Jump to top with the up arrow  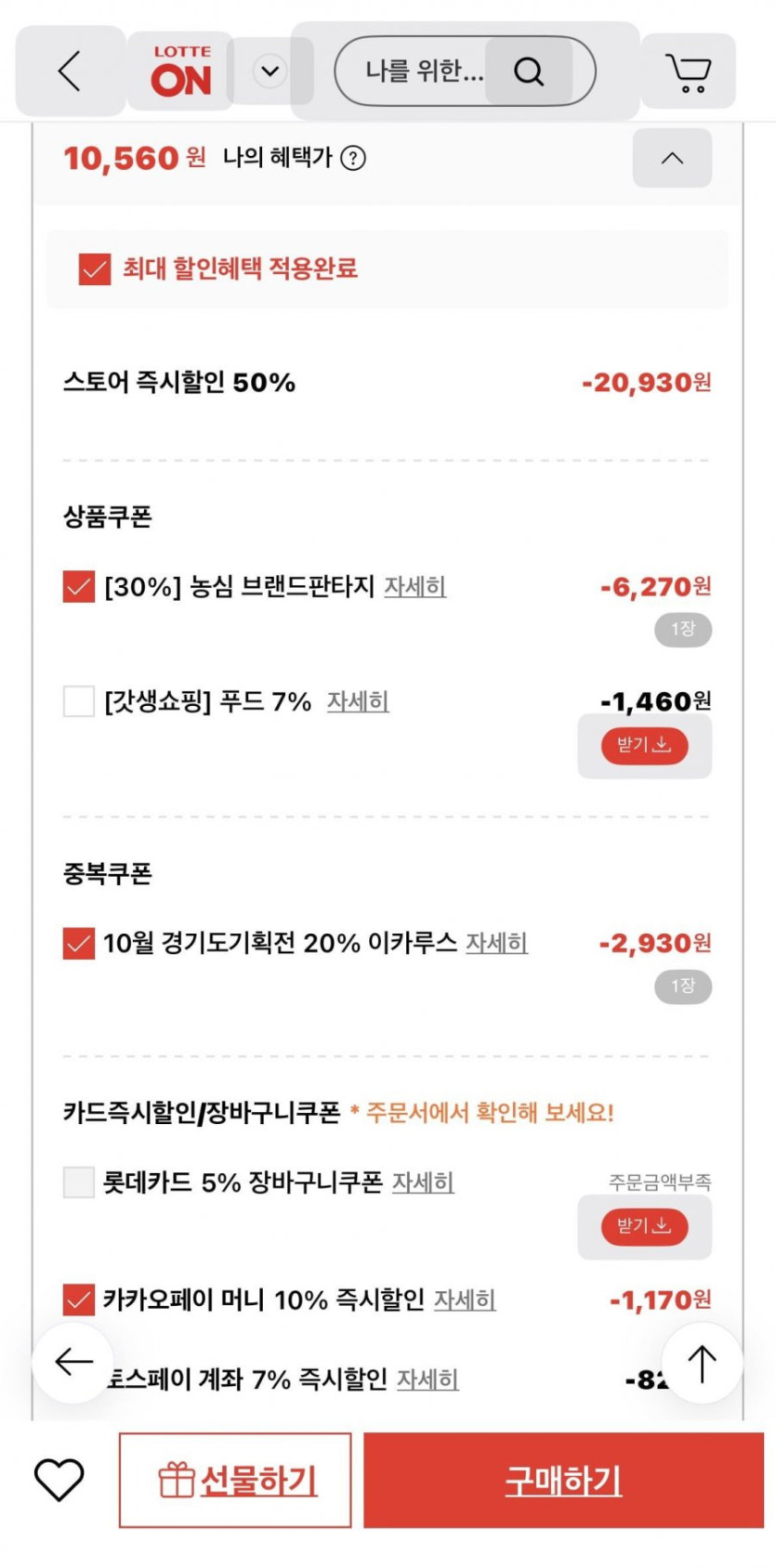point(702,1364)
